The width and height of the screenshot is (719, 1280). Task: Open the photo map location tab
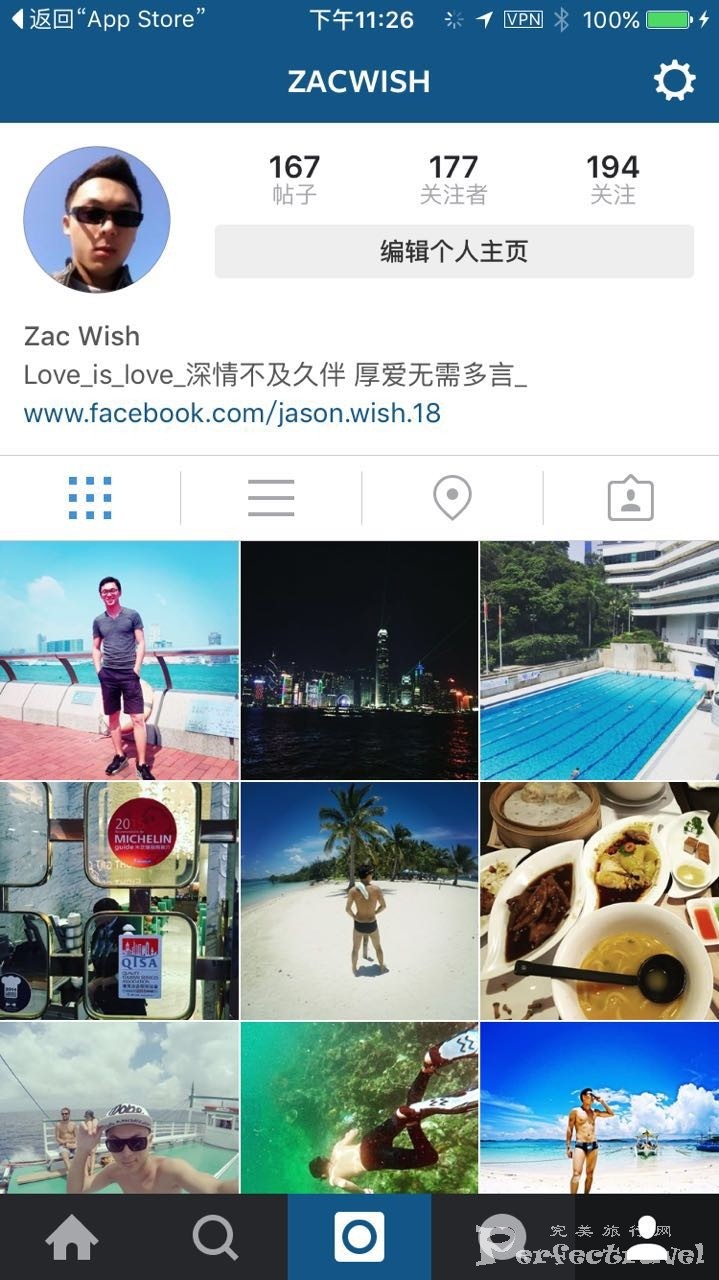[x=452, y=497]
